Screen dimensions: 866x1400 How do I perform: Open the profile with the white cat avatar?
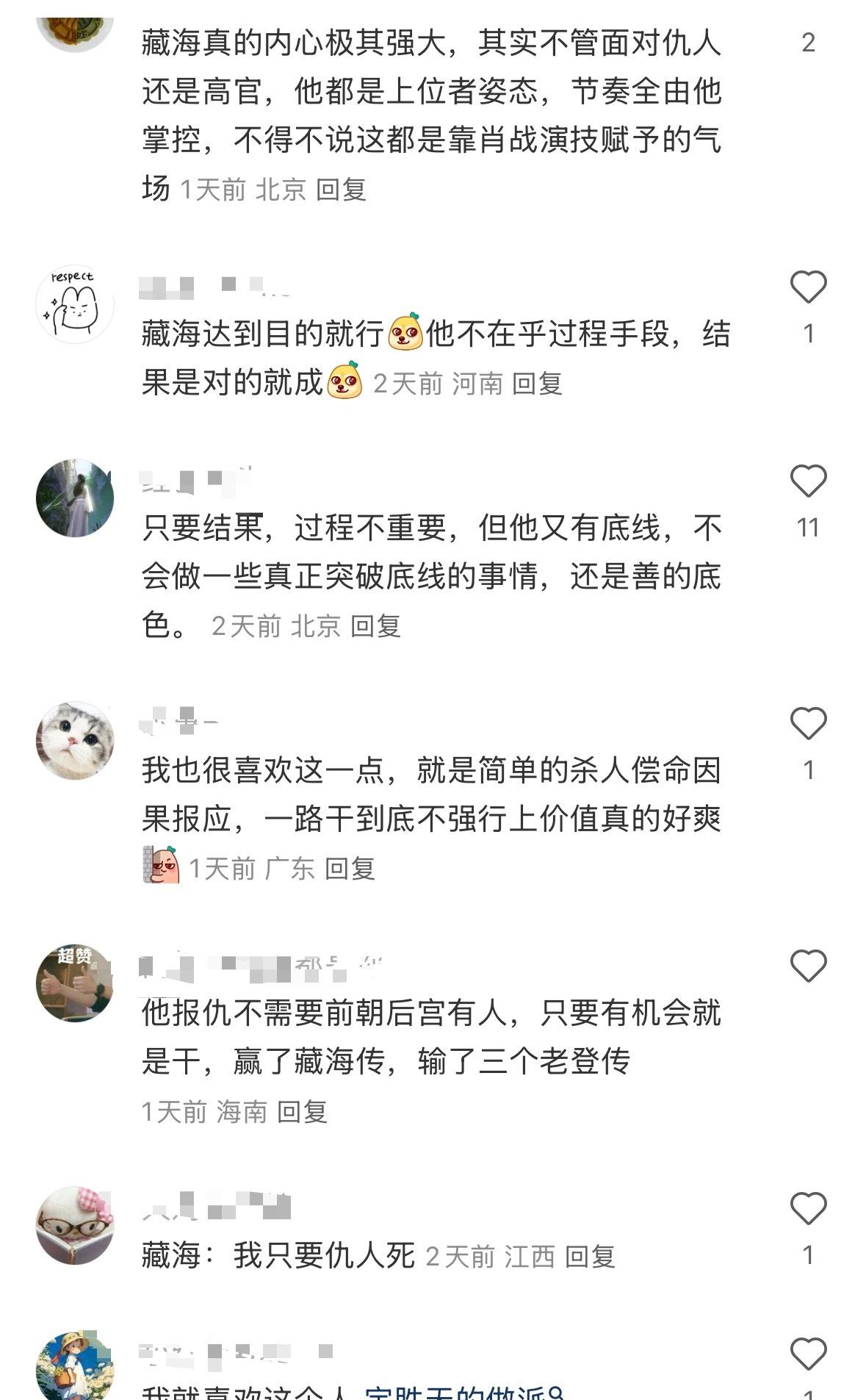pos(75,740)
